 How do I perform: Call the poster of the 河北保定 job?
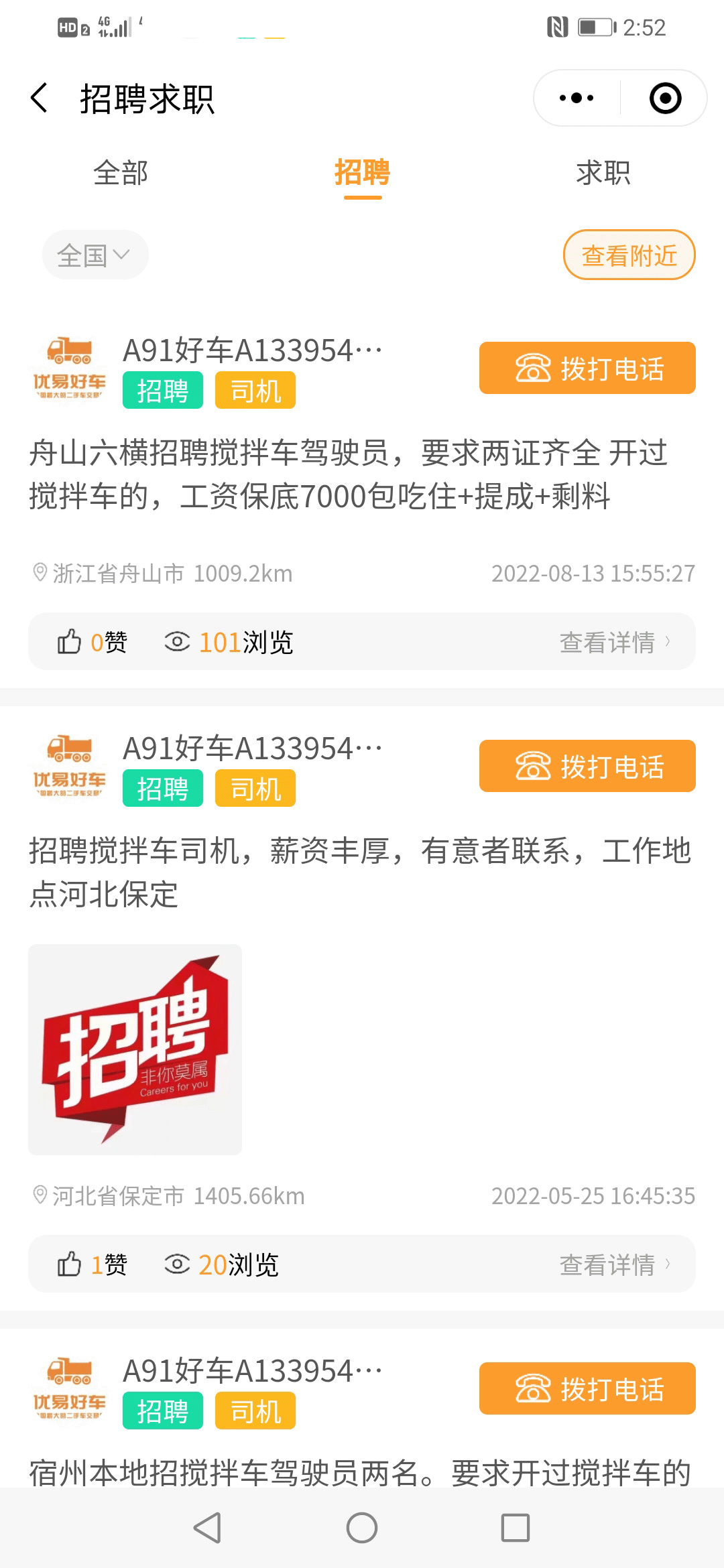(x=587, y=767)
